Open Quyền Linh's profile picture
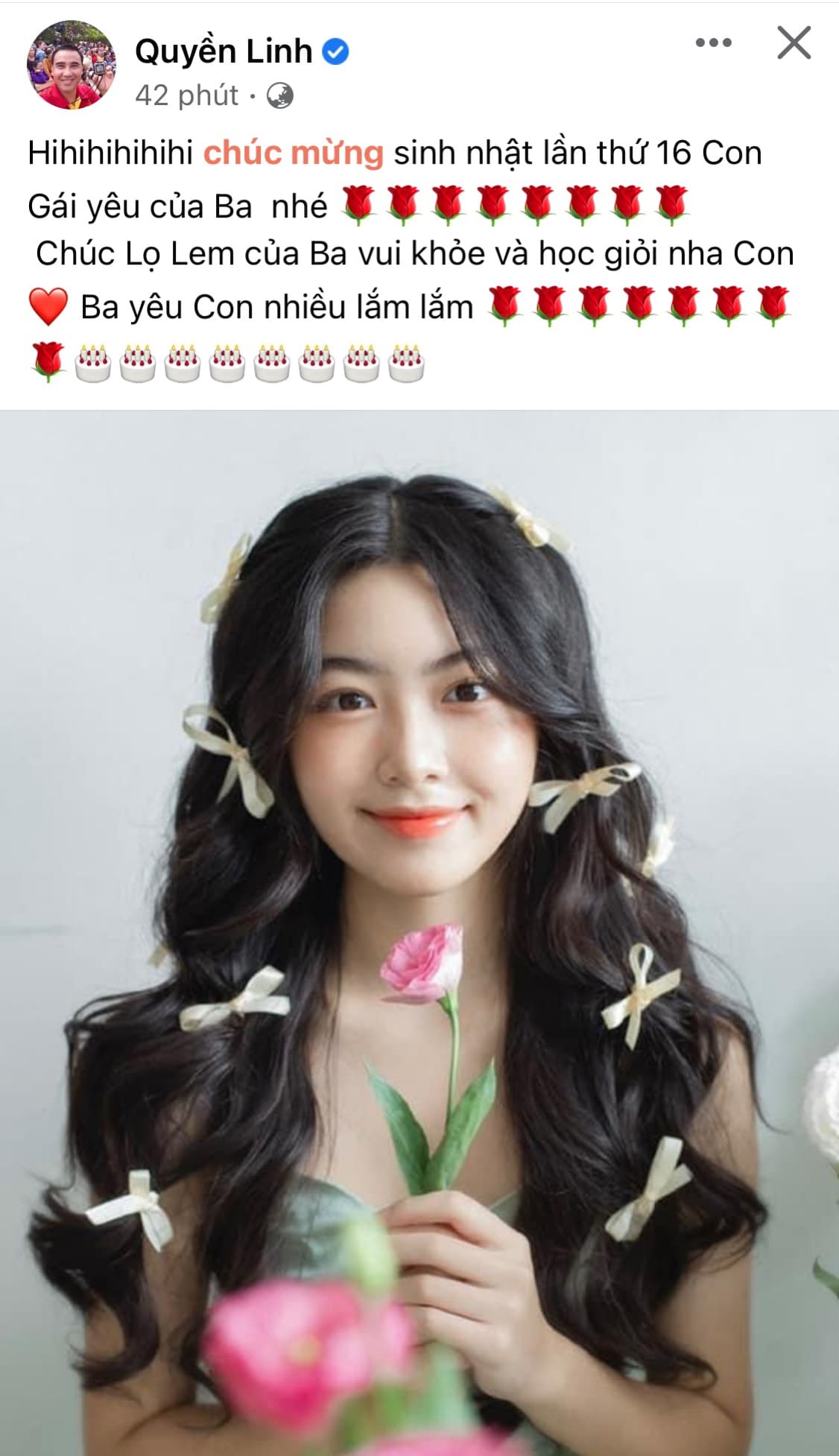The width and height of the screenshot is (839, 1456). [72, 65]
